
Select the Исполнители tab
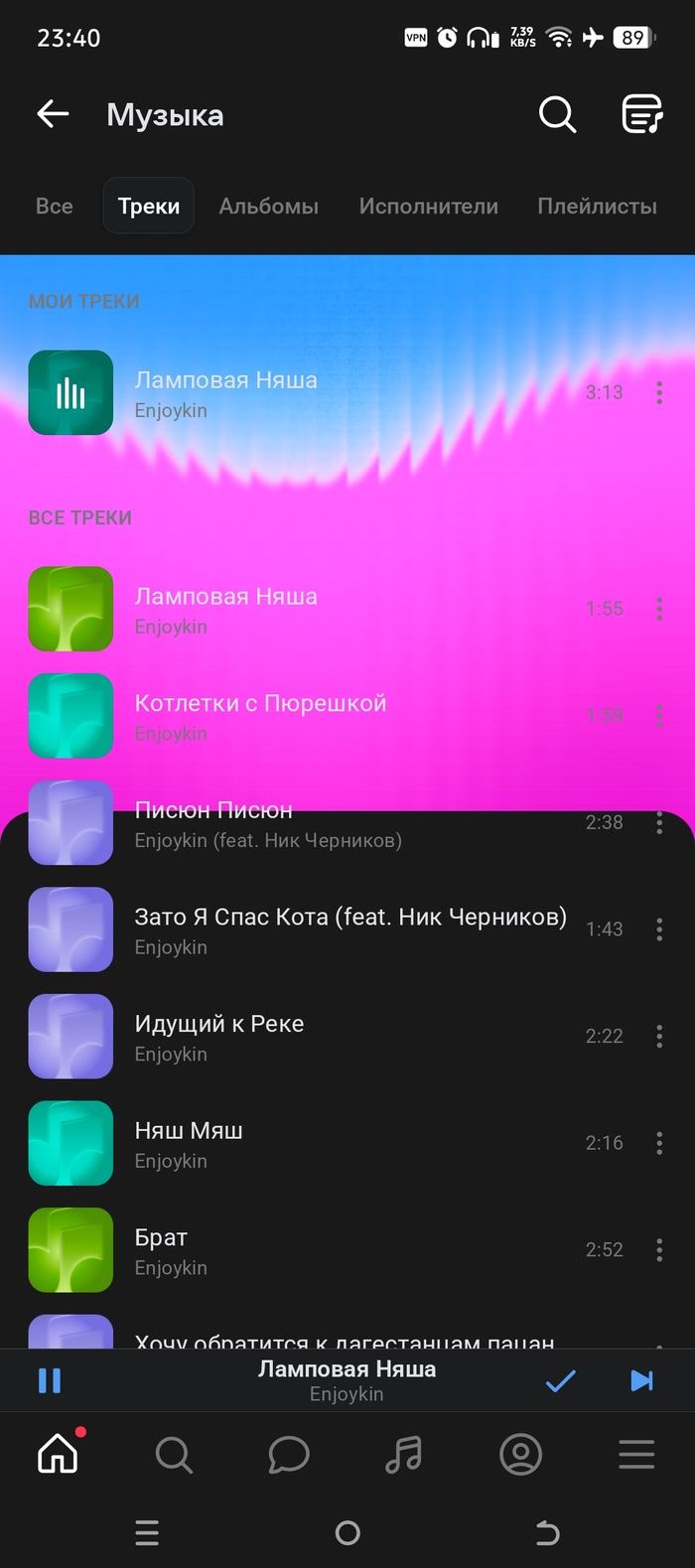[x=429, y=206]
